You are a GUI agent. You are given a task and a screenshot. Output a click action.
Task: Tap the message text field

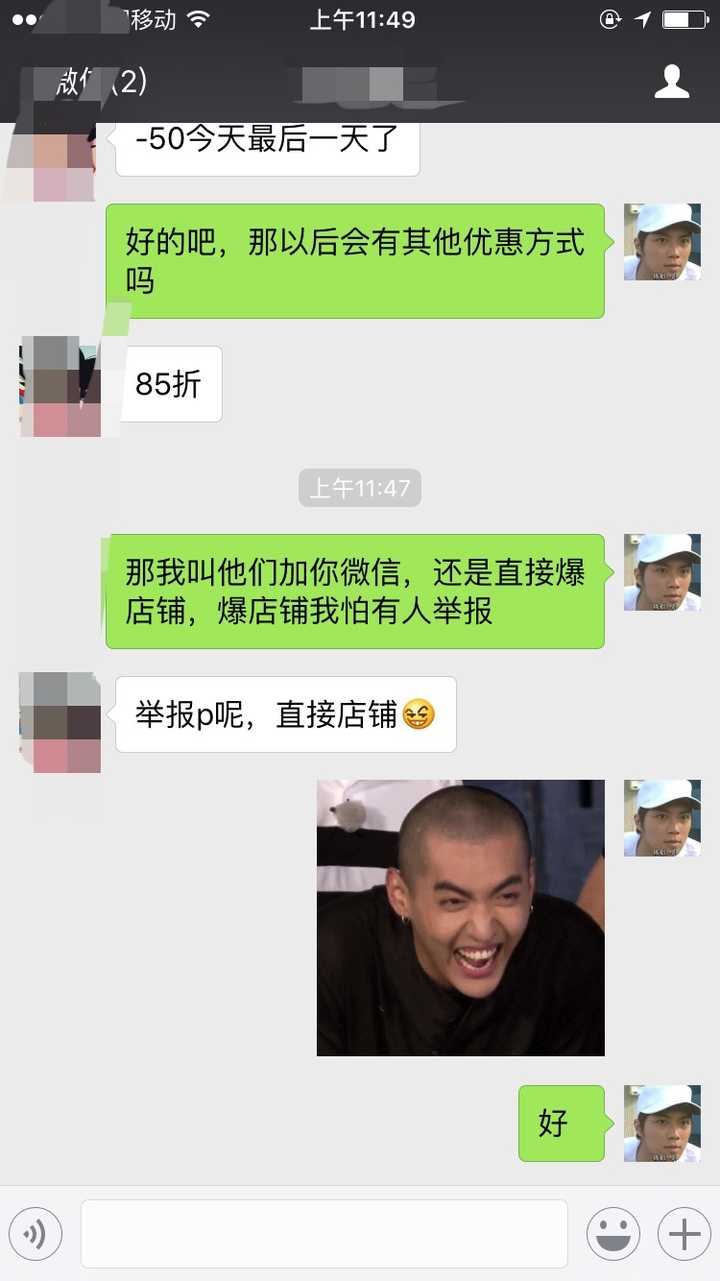point(324,1235)
